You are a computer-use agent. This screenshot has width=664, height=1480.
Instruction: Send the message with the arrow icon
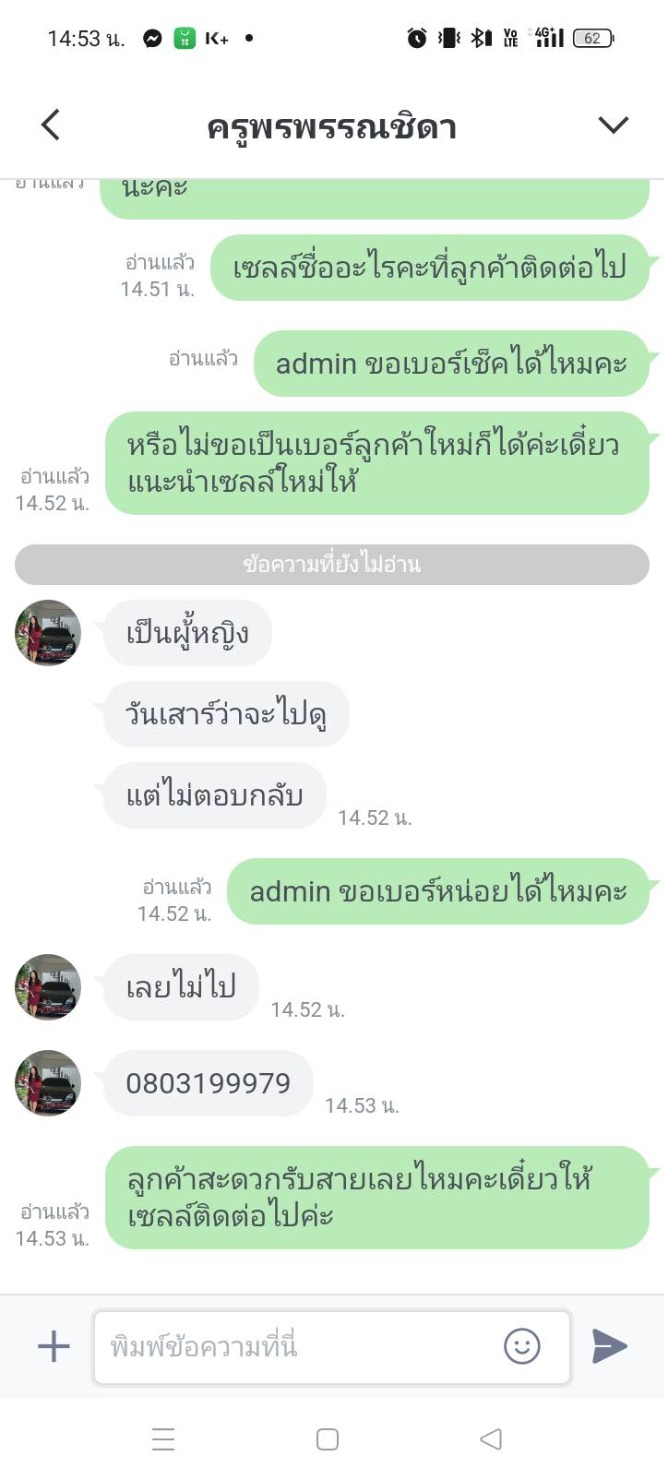(x=609, y=1346)
